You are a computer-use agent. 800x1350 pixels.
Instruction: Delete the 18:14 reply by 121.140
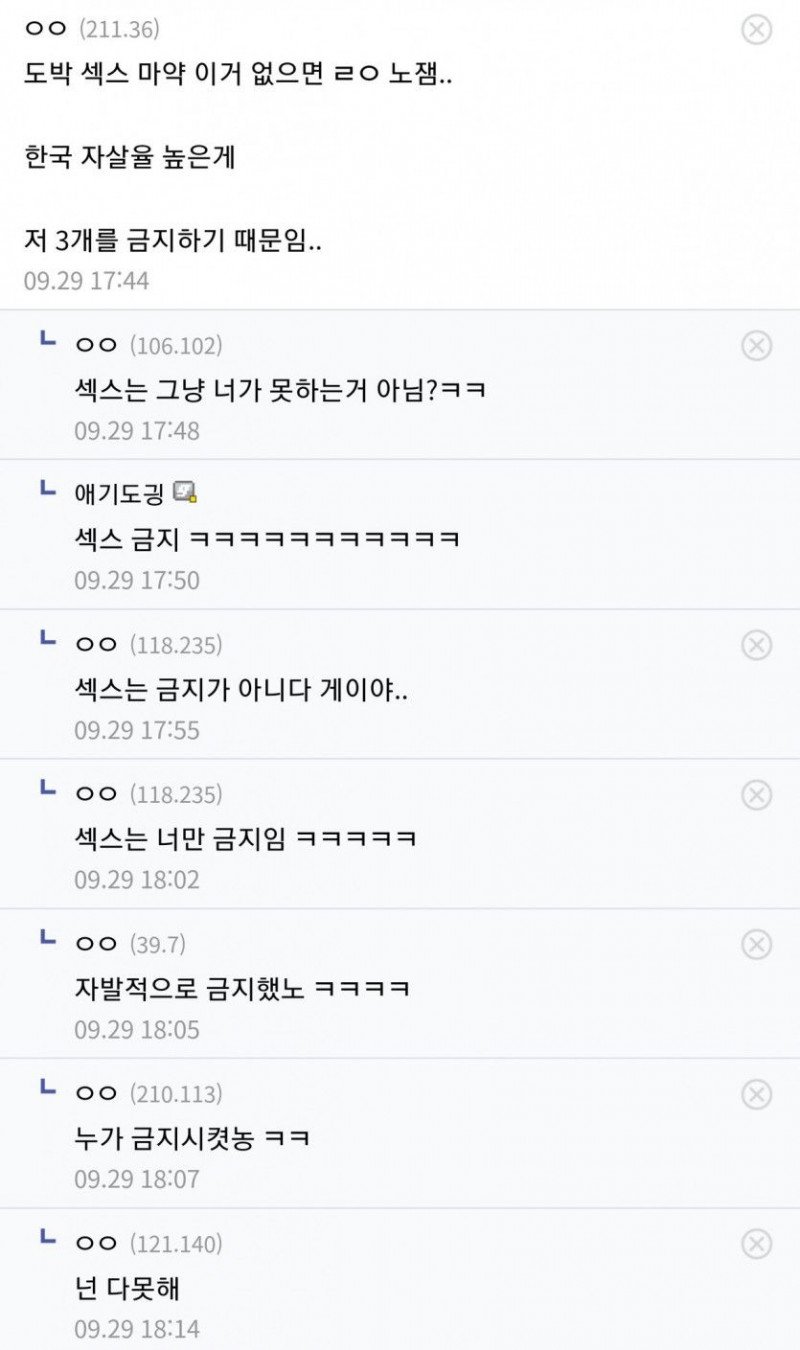tap(757, 1244)
